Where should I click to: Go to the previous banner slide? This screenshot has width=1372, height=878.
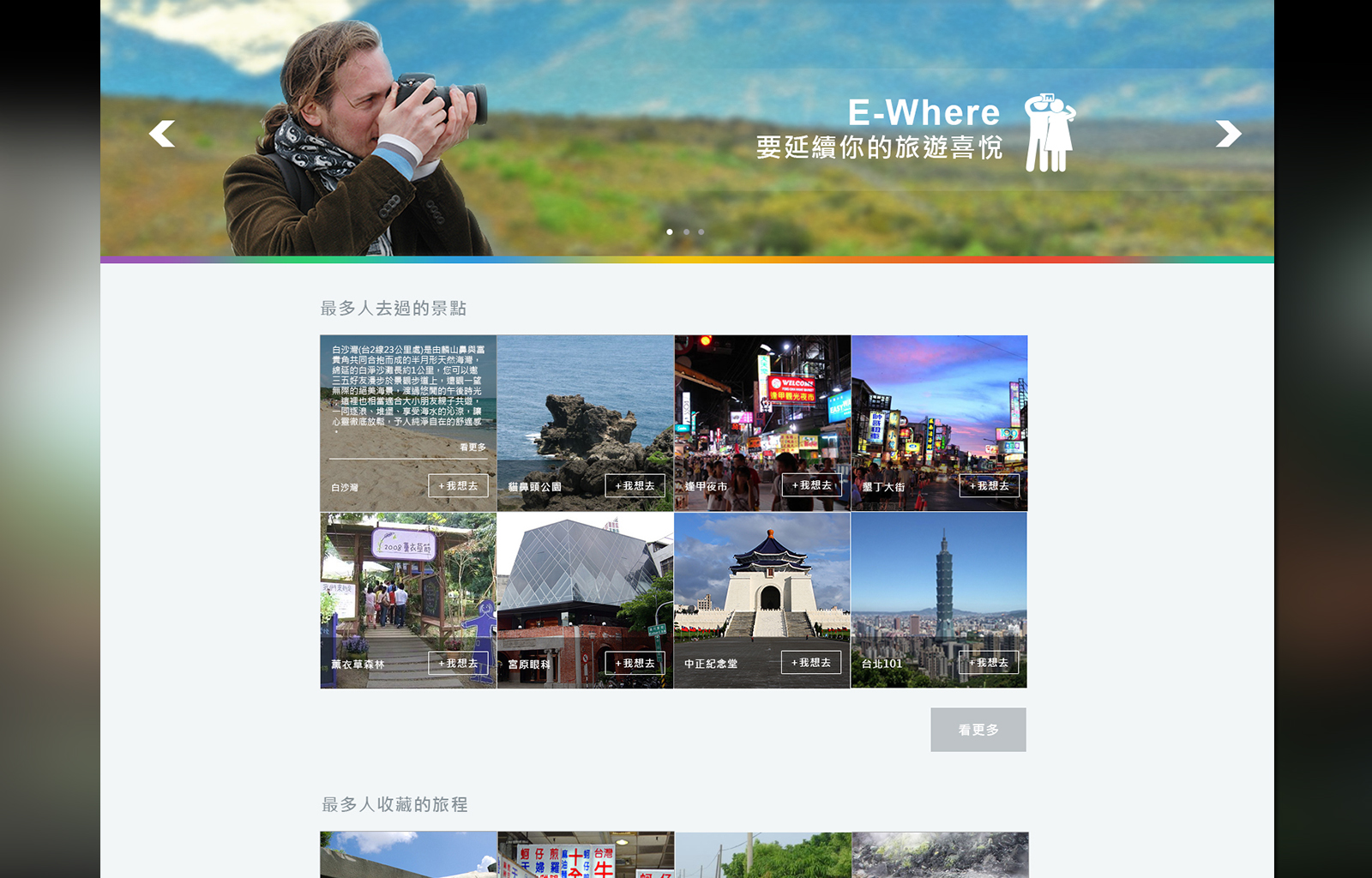[162, 134]
